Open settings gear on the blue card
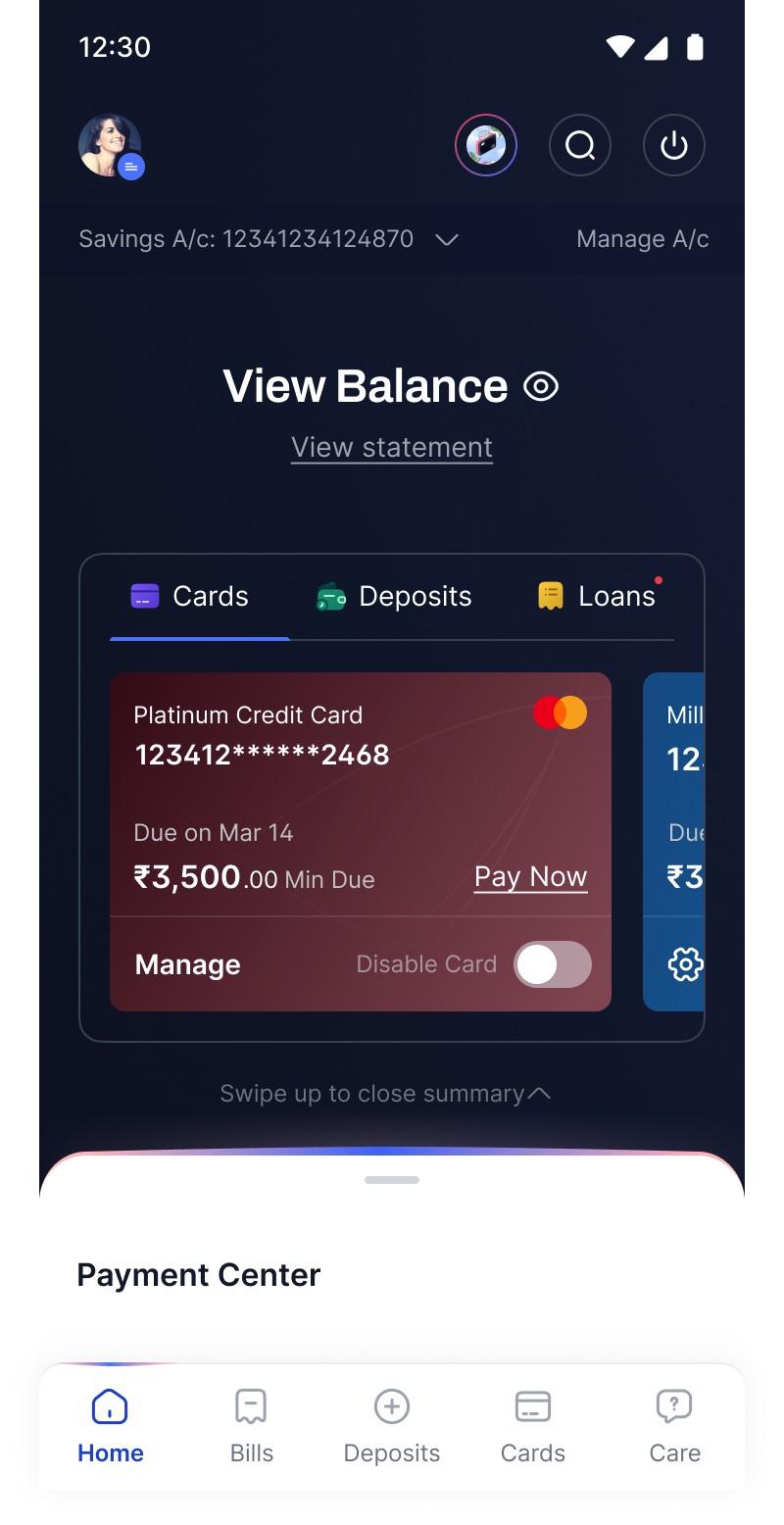Viewport: 784px width, 1525px height. click(x=685, y=964)
